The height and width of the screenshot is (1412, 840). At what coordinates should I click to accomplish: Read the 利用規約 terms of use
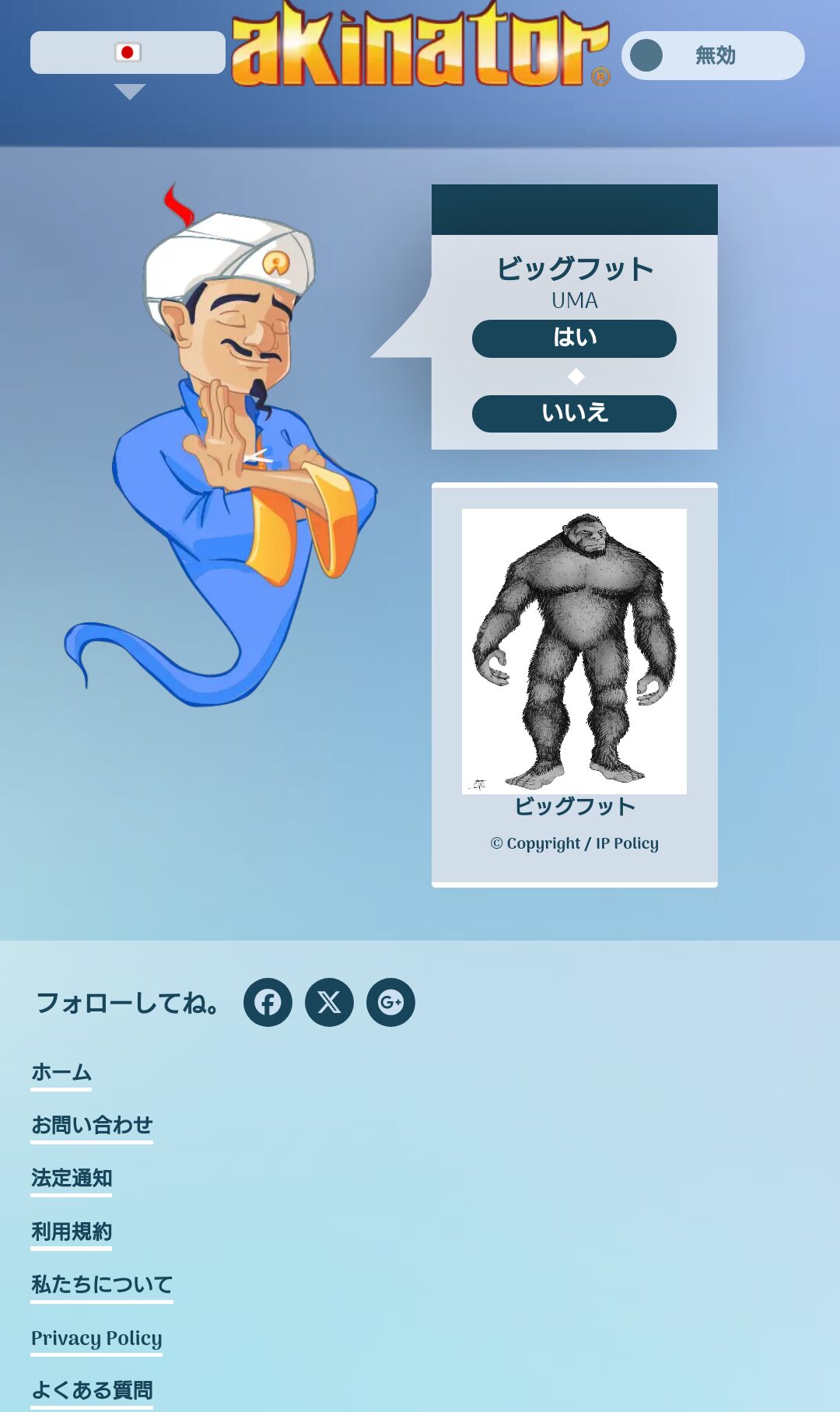tap(72, 1232)
